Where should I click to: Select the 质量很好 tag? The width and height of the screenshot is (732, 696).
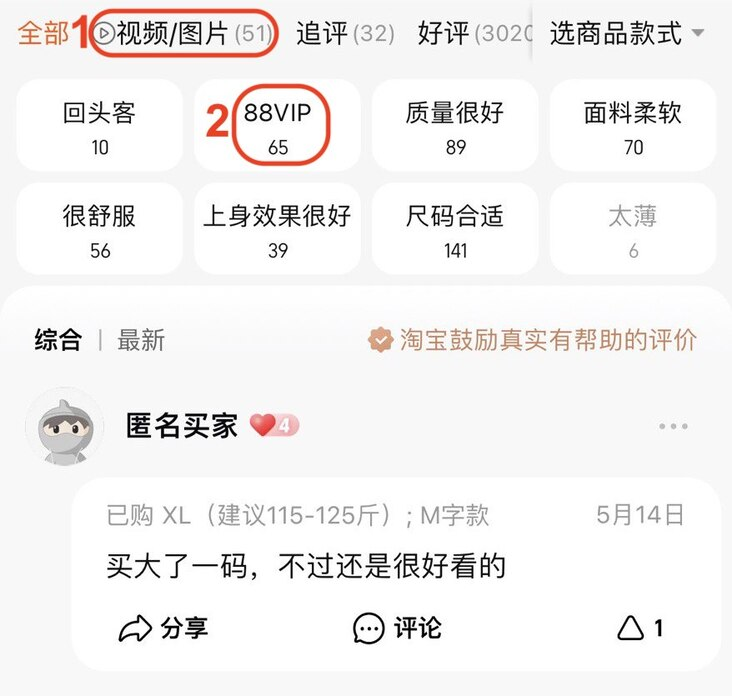coord(456,128)
